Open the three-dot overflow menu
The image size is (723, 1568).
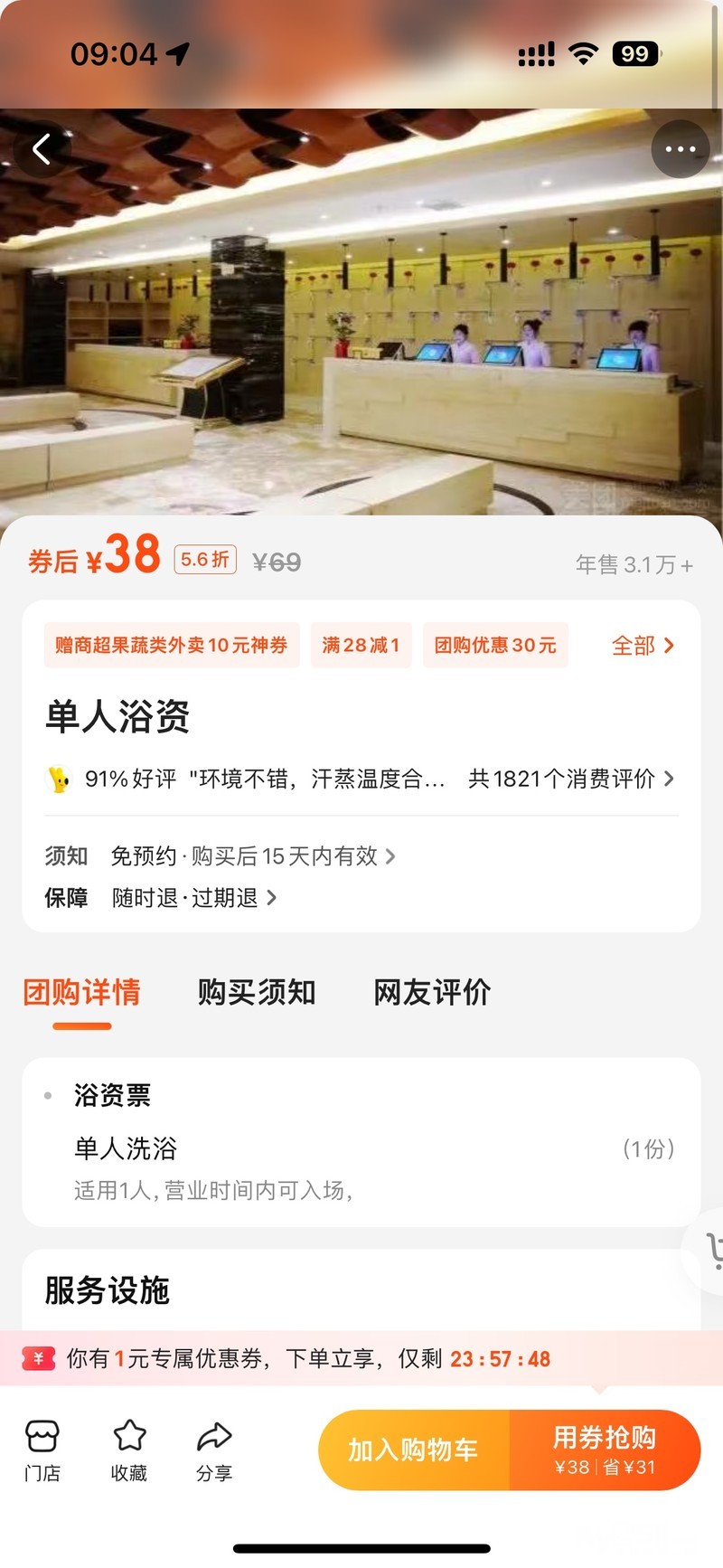point(680,149)
